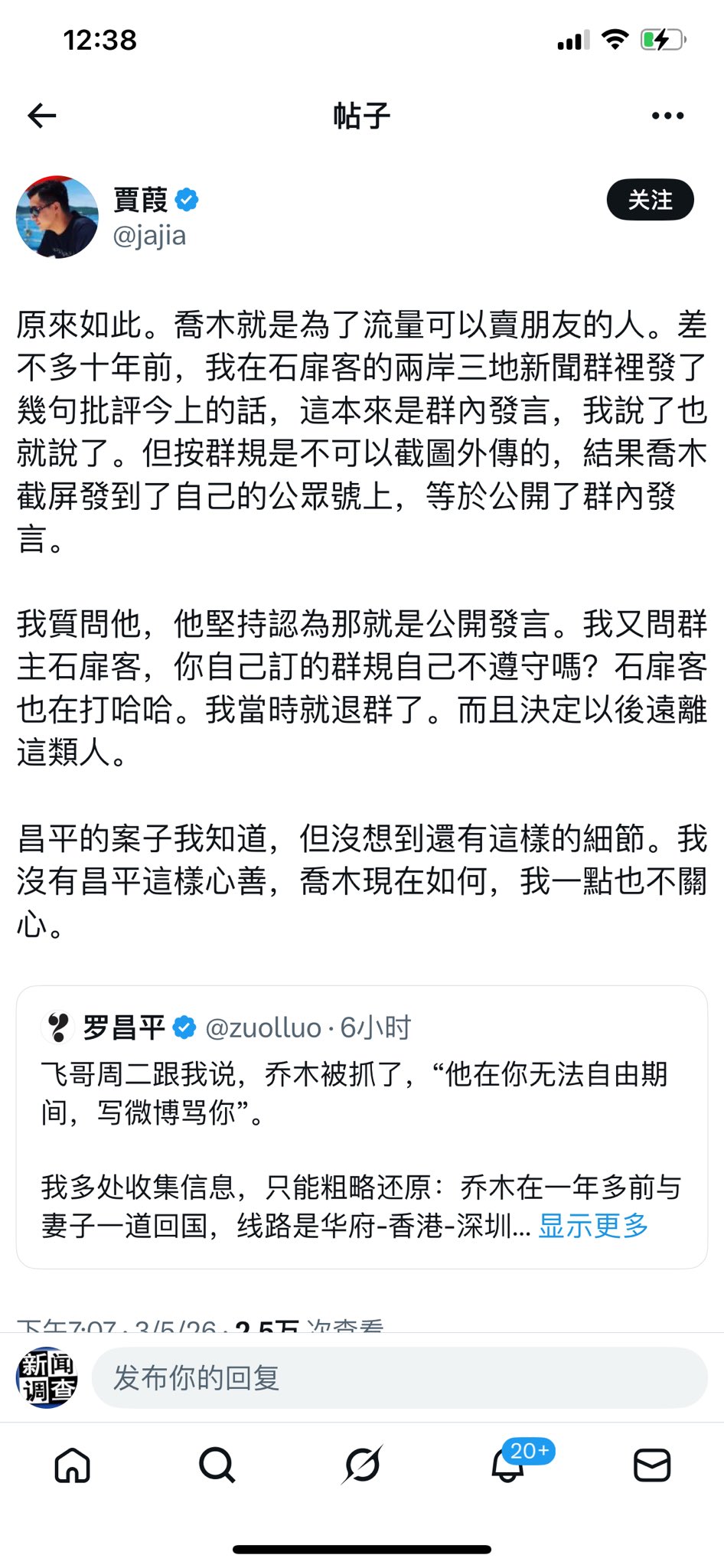
Task: Open 賈葭's profile avatar
Action: click(57, 217)
